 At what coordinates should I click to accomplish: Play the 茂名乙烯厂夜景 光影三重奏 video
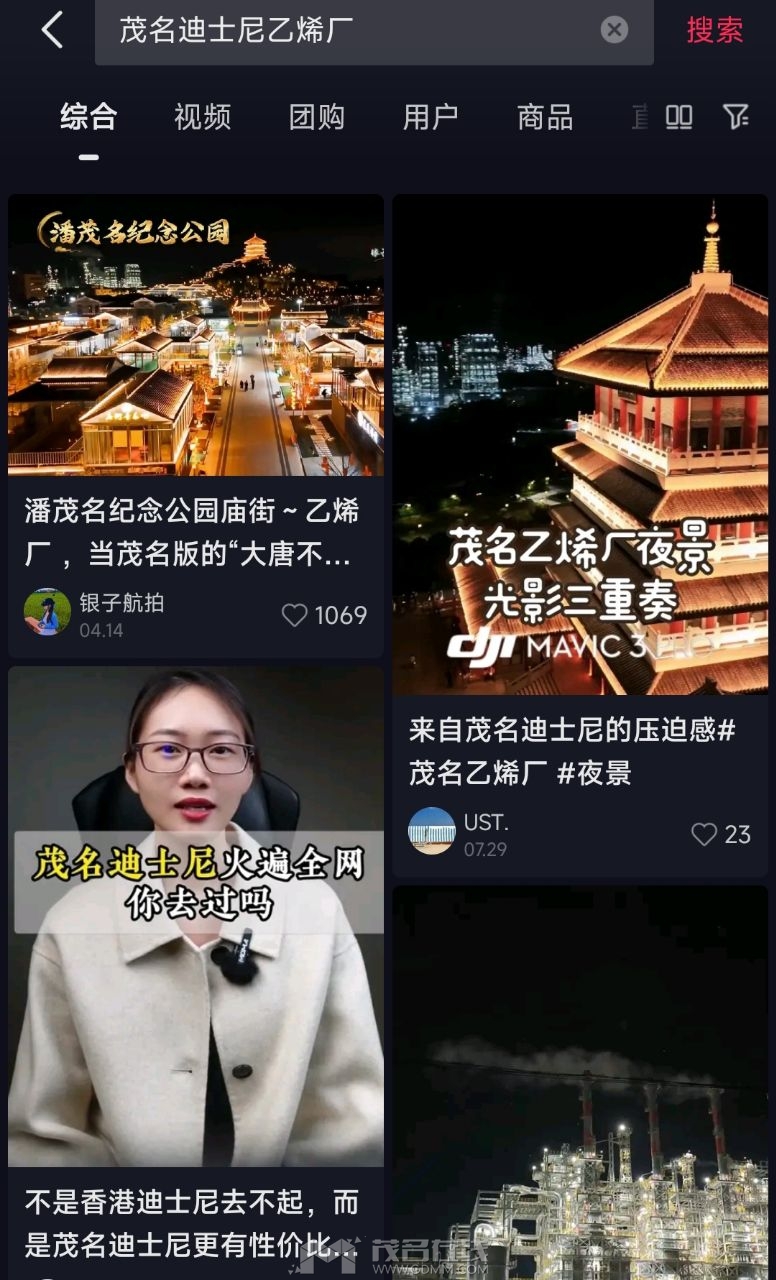pos(580,444)
